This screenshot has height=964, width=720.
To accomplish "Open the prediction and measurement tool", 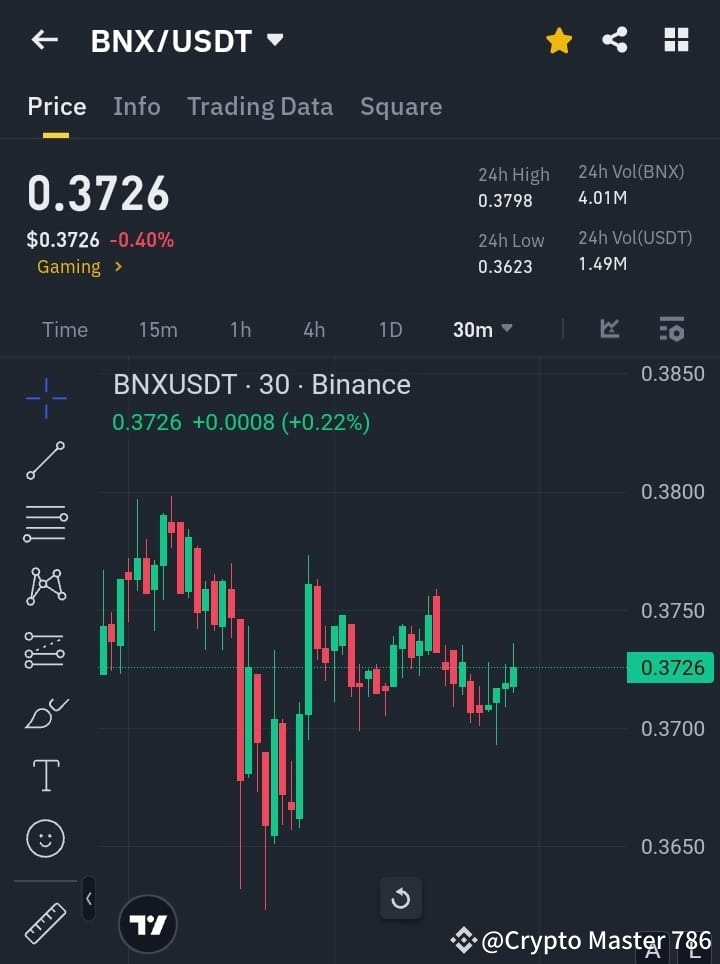I will 45,649.
